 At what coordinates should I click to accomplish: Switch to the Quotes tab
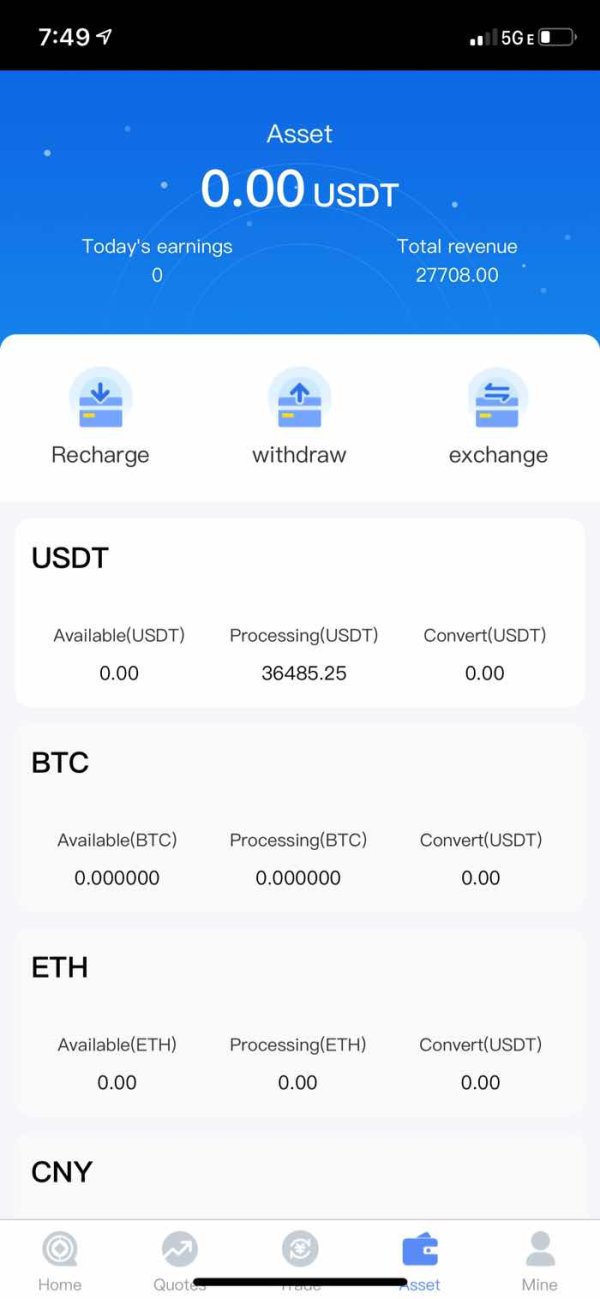click(180, 1260)
